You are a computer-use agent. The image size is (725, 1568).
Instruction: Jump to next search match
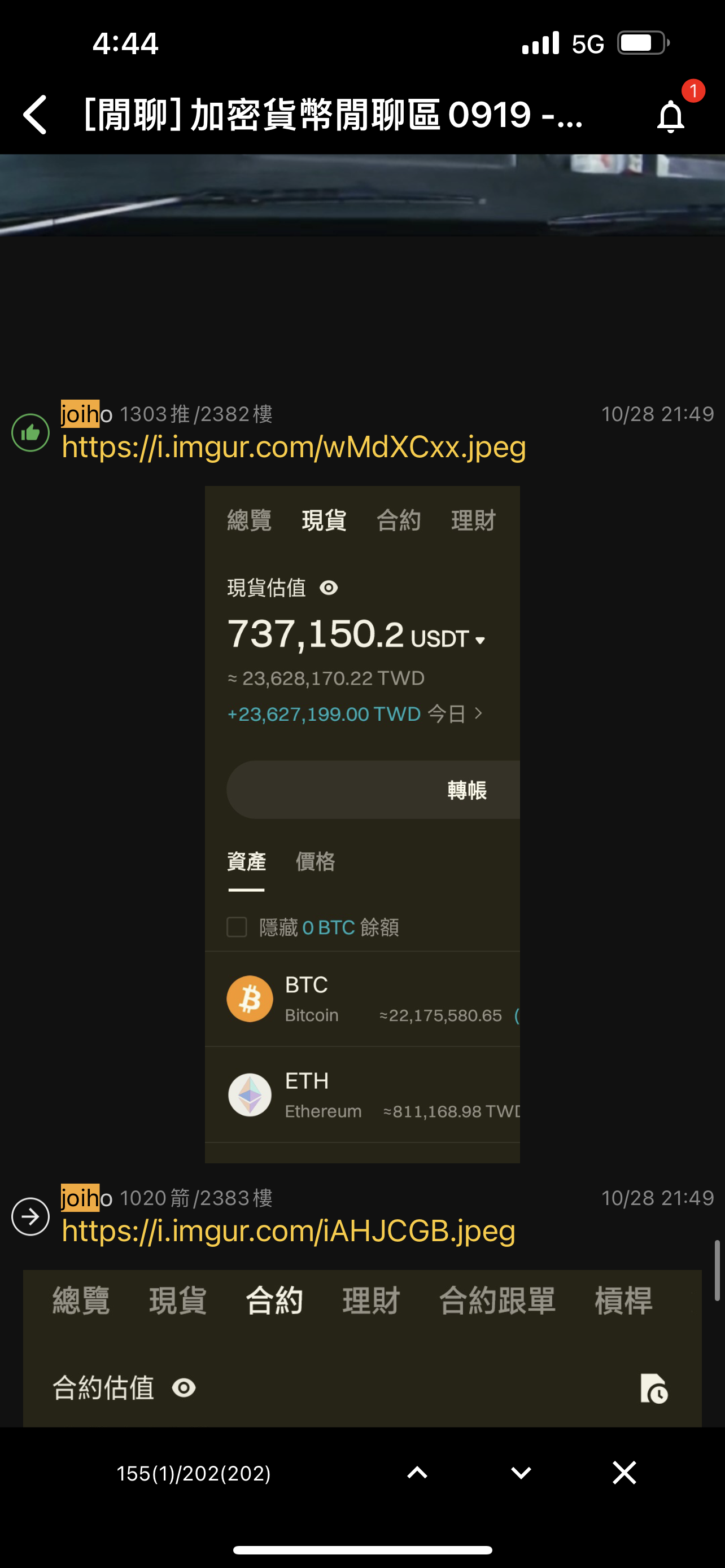tap(521, 1473)
